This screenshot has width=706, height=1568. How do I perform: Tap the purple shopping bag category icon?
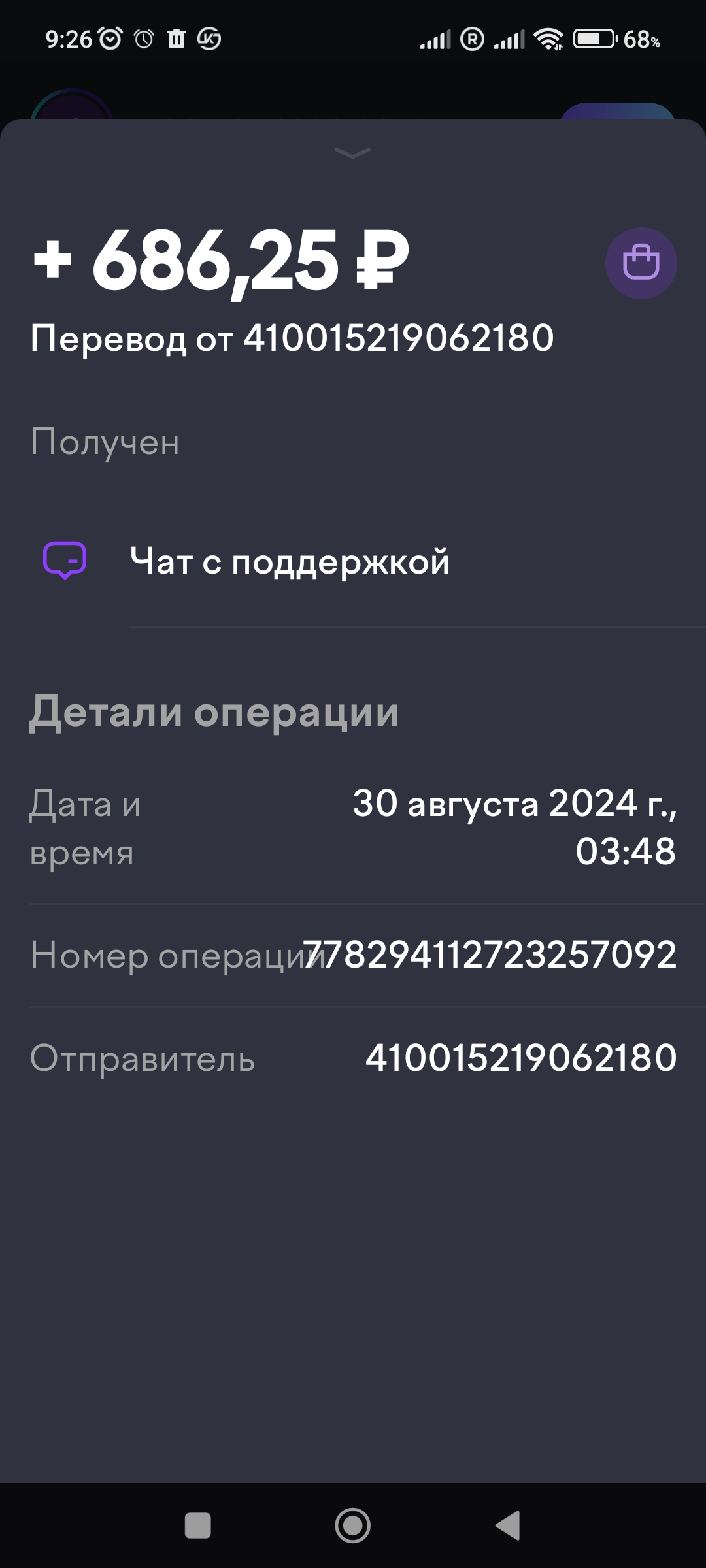(x=641, y=263)
